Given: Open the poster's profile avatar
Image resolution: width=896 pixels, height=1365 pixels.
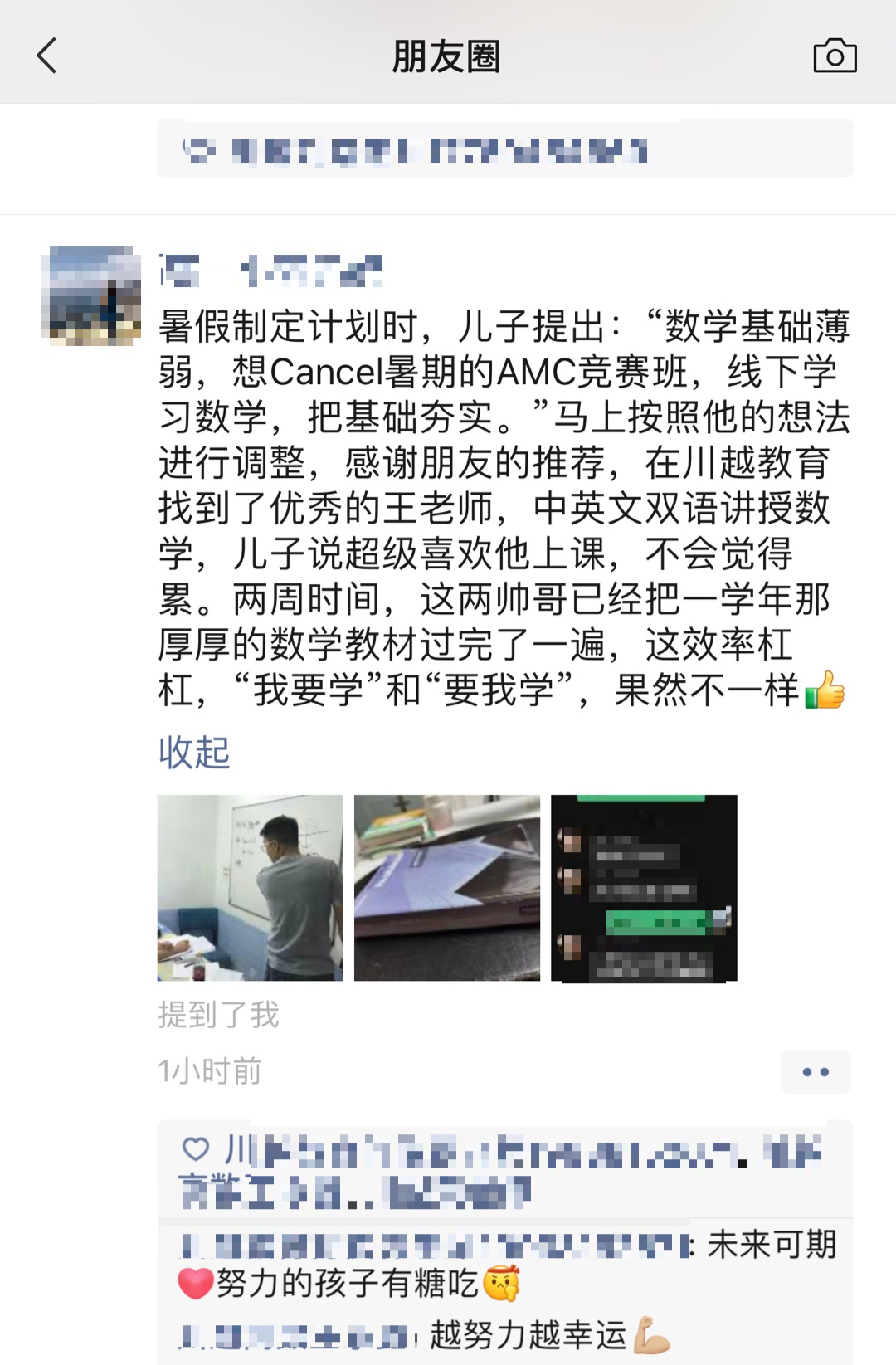Looking at the screenshot, I should 91,295.
